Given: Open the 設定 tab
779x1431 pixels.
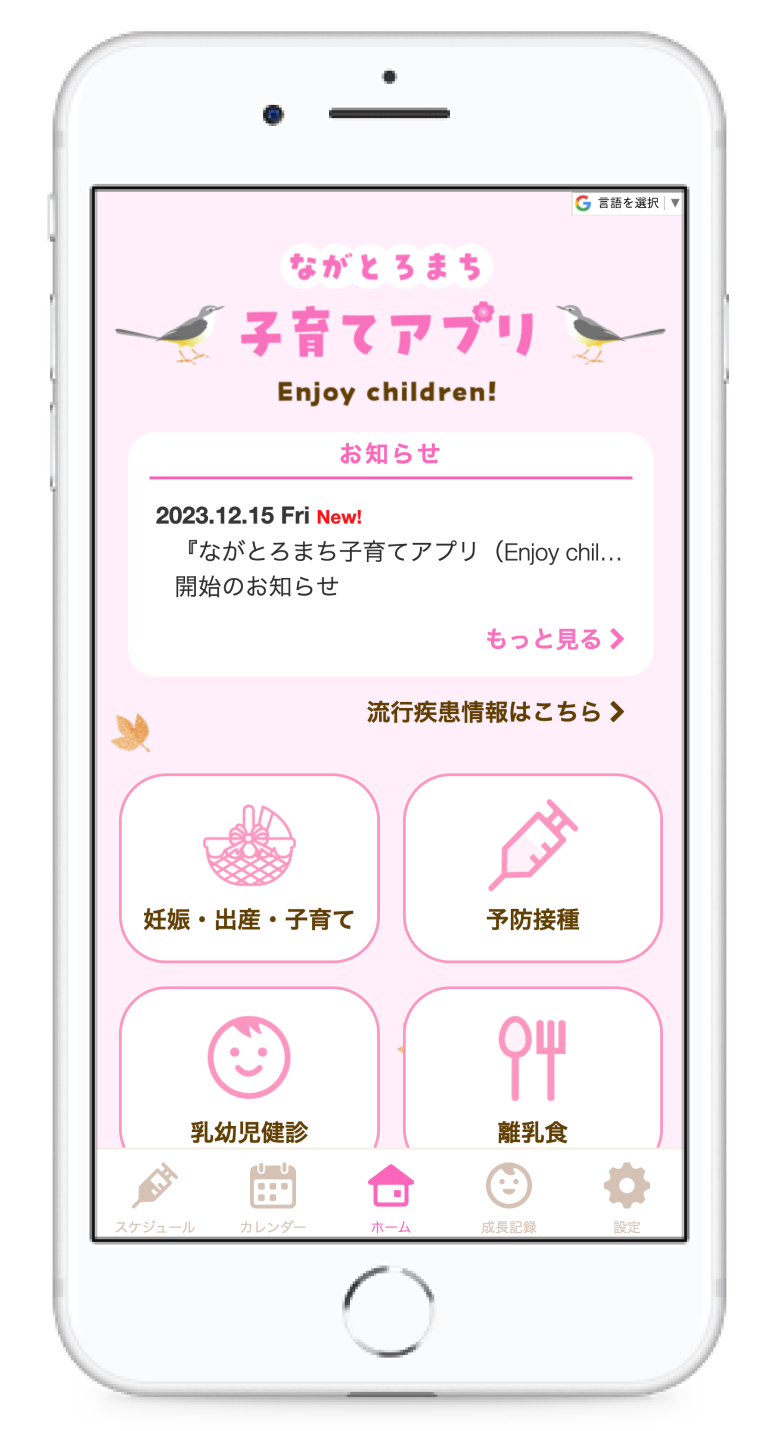Looking at the screenshot, I should point(627,1197).
